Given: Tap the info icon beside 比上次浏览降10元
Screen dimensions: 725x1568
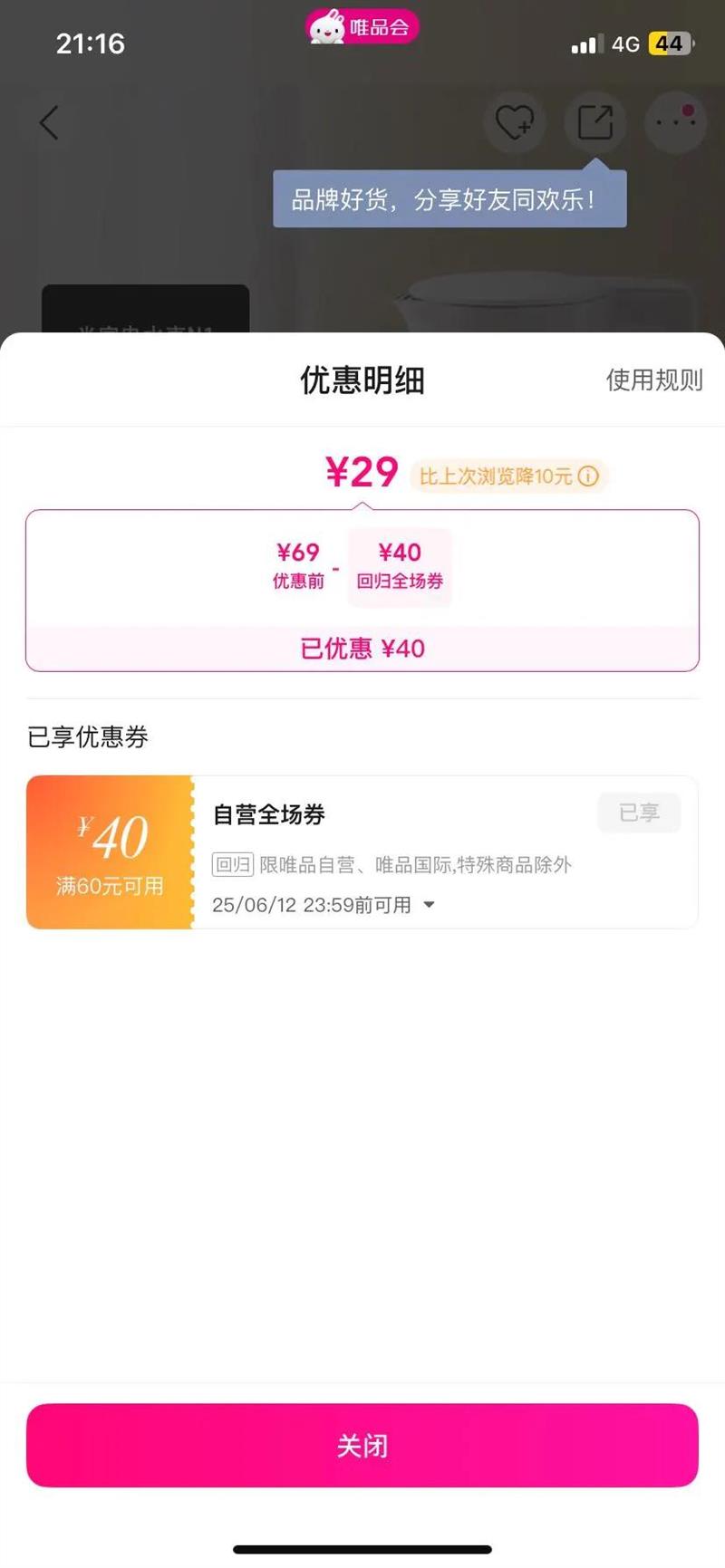Looking at the screenshot, I should pos(588,476).
